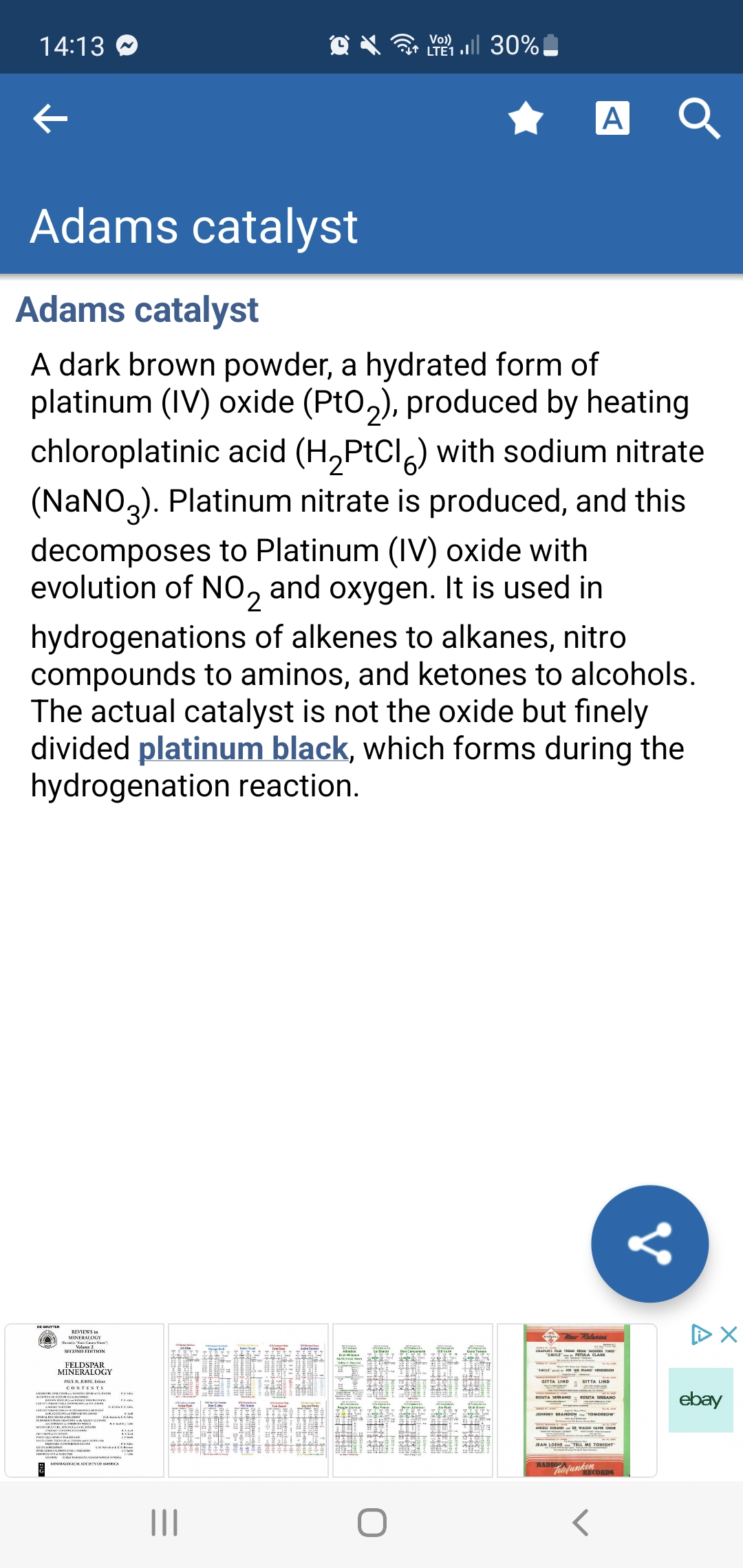Screen dimensions: 743x1568
Task: Follow the platinum black link
Action: tap(244, 748)
